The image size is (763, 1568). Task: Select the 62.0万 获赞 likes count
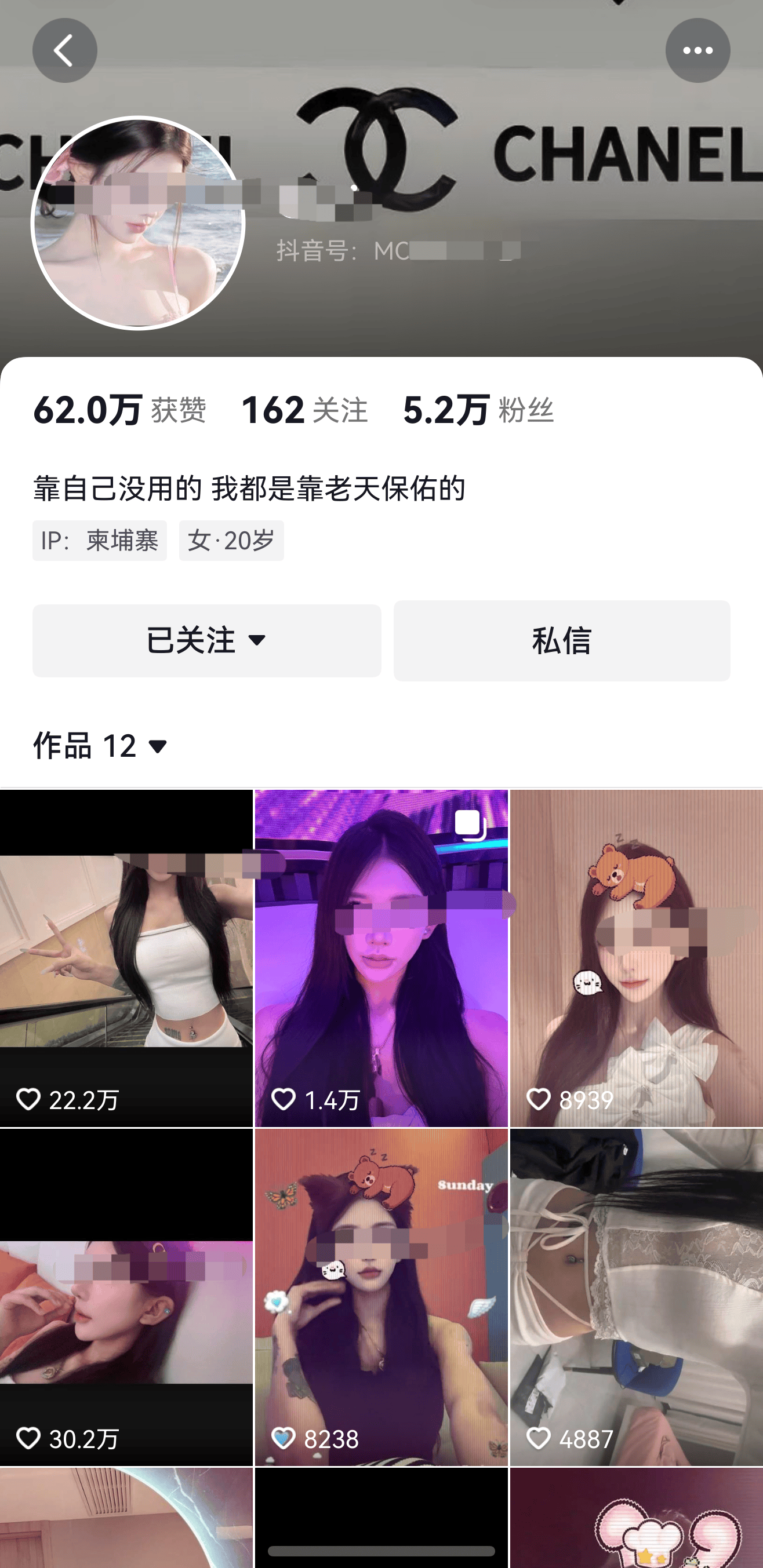pyautogui.click(x=119, y=410)
